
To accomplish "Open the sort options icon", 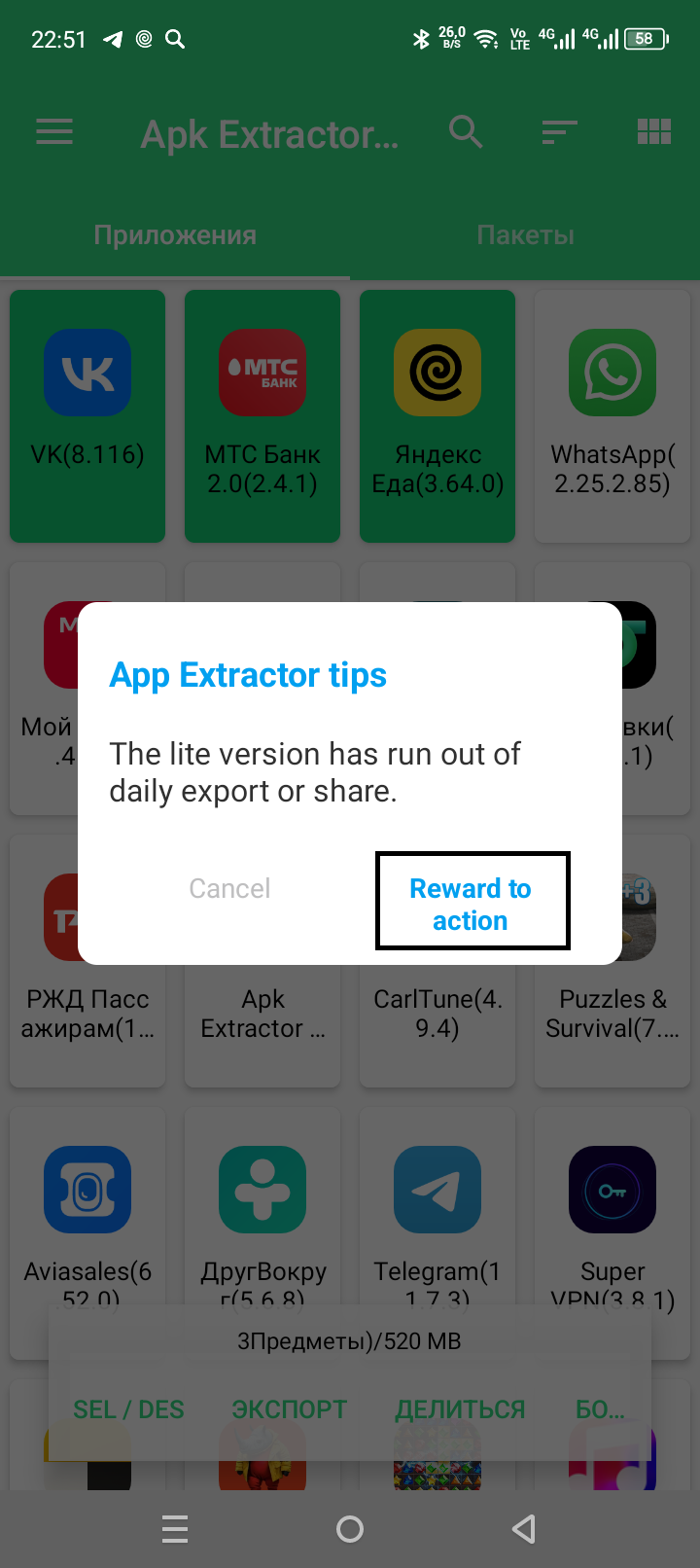I will click(x=560, y=131).
